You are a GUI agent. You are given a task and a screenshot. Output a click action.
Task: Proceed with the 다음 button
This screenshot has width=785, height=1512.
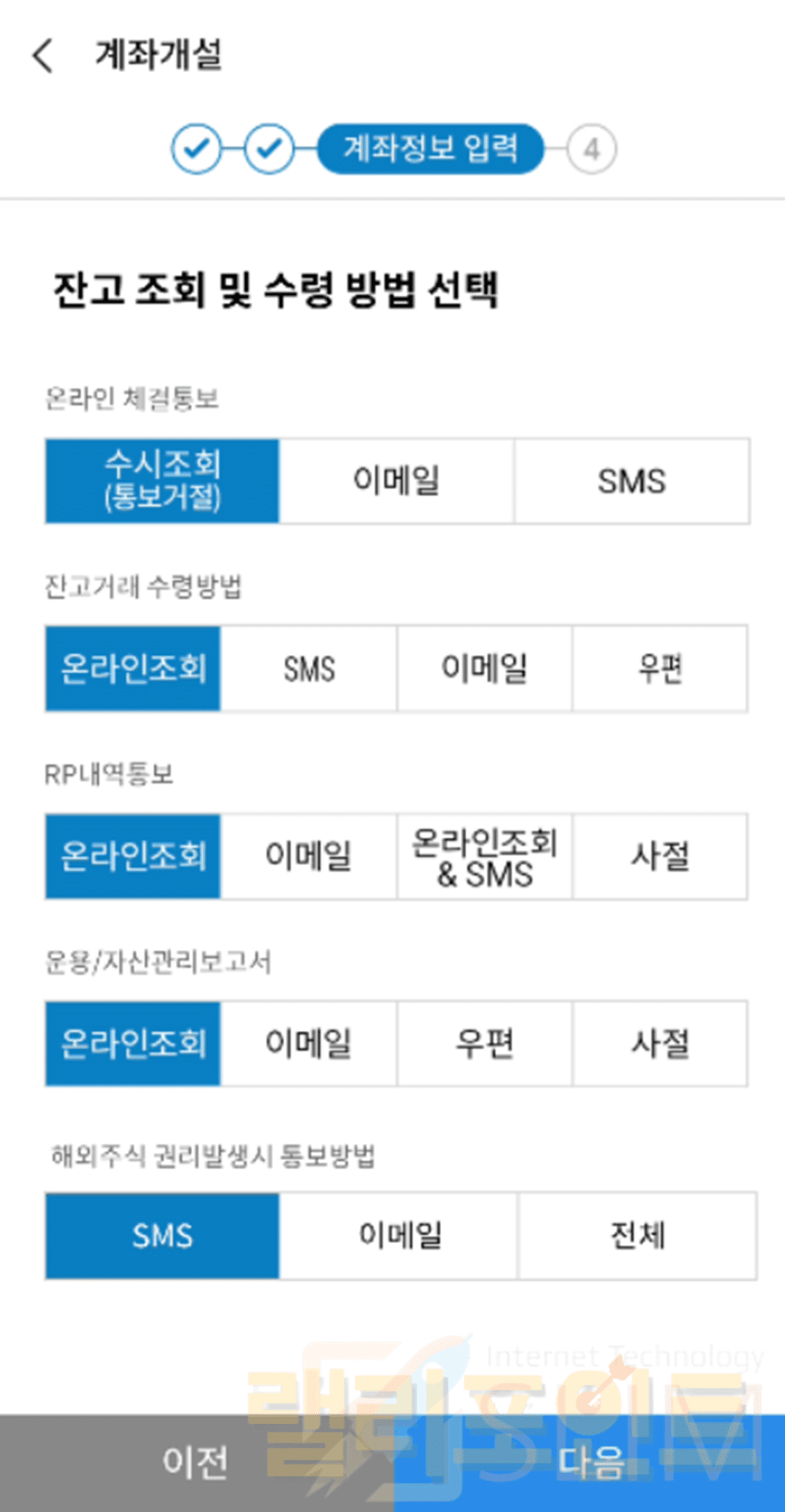pyautogui.click(x=589, y=1463)
